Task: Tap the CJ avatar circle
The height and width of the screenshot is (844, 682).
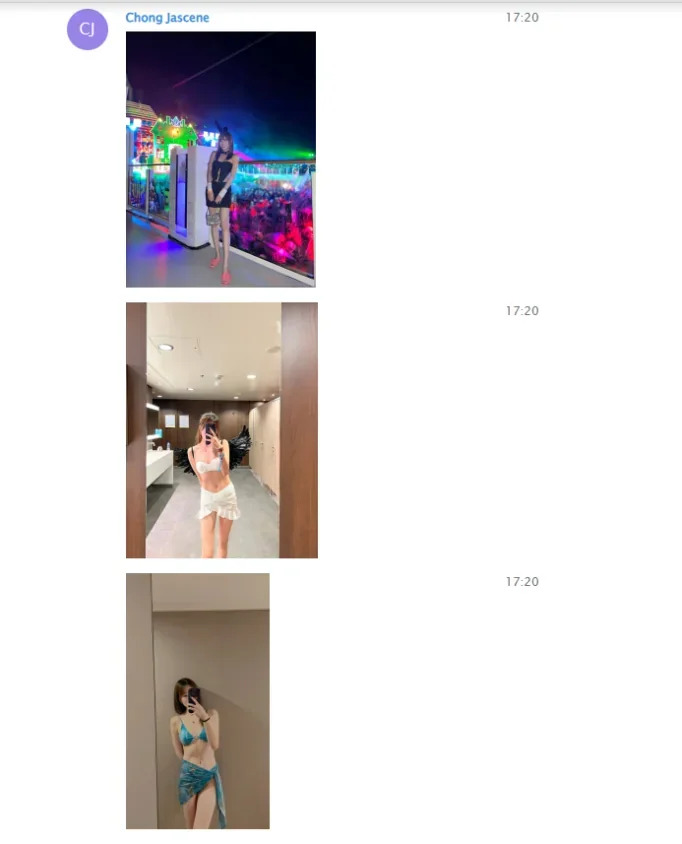Action: click(x=87, y=29)
